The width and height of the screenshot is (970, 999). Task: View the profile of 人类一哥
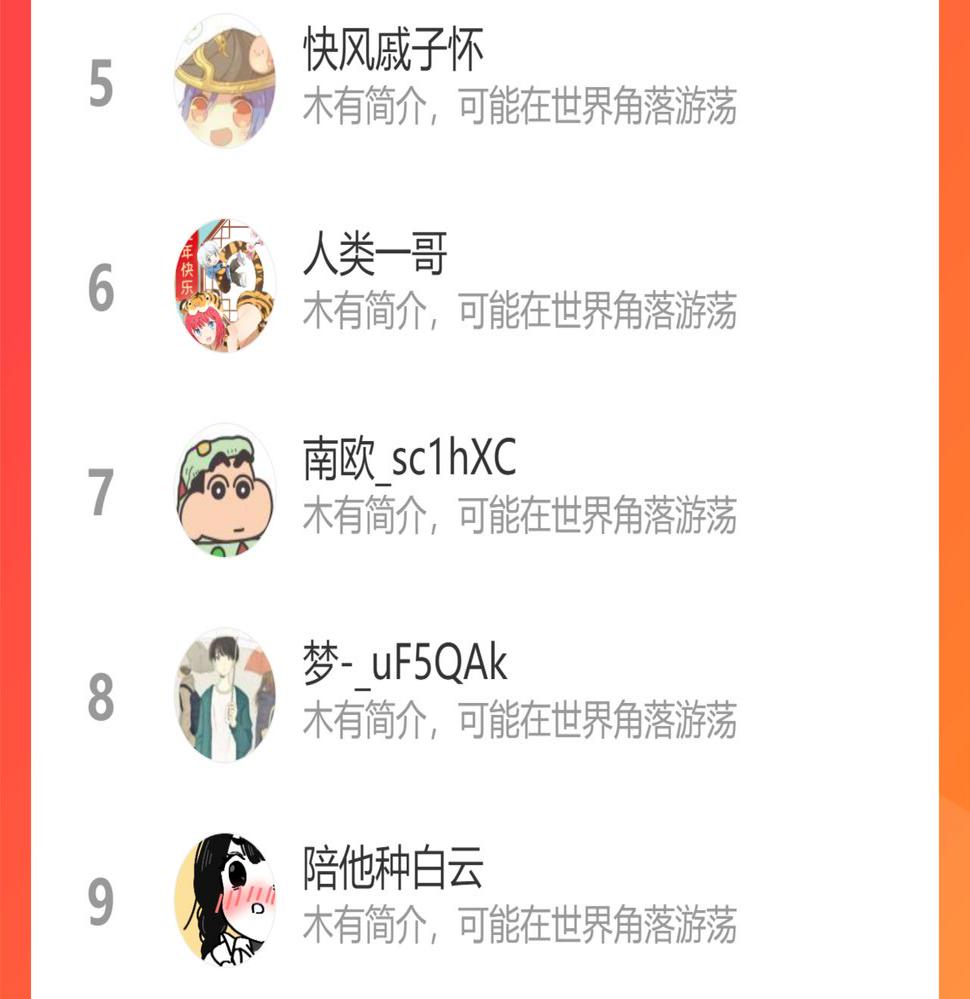pos(375,256)
